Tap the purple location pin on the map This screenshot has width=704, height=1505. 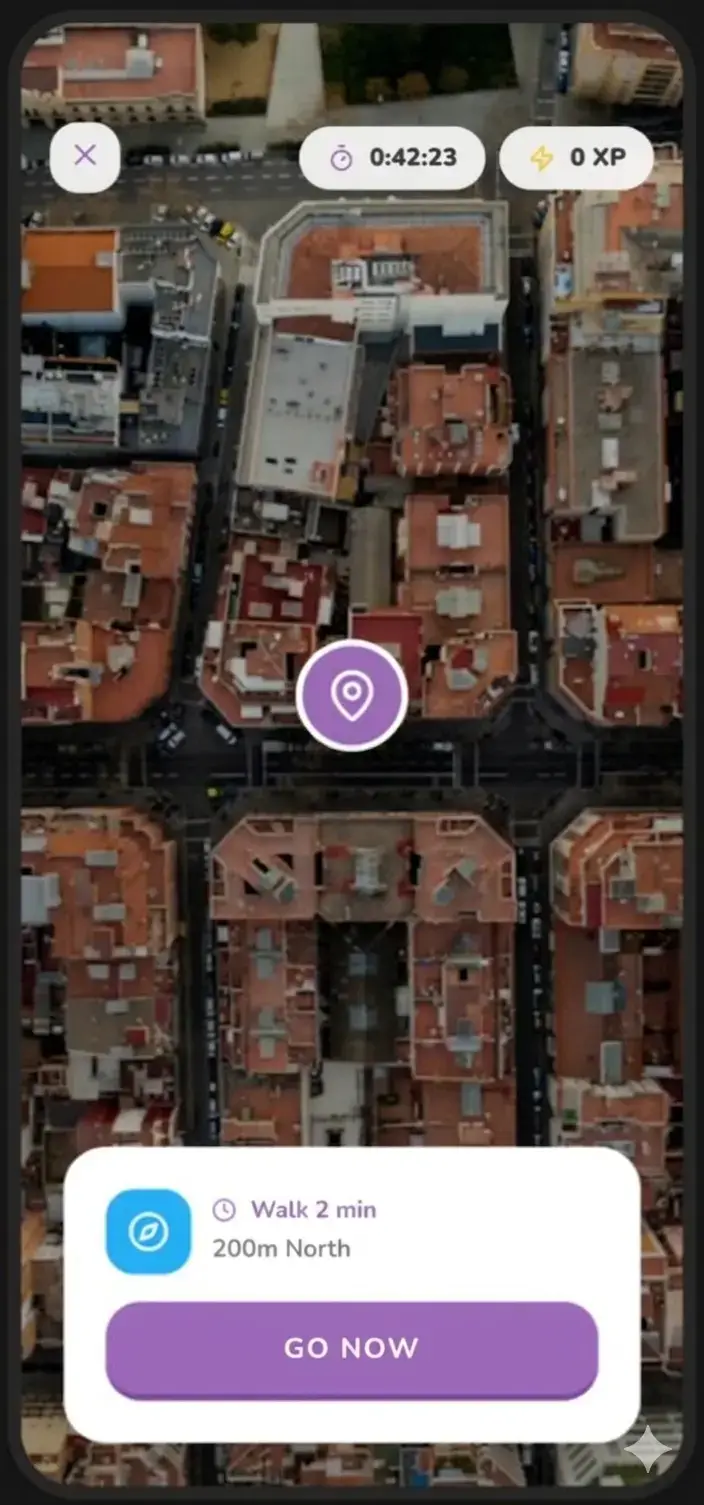point(352,696)
